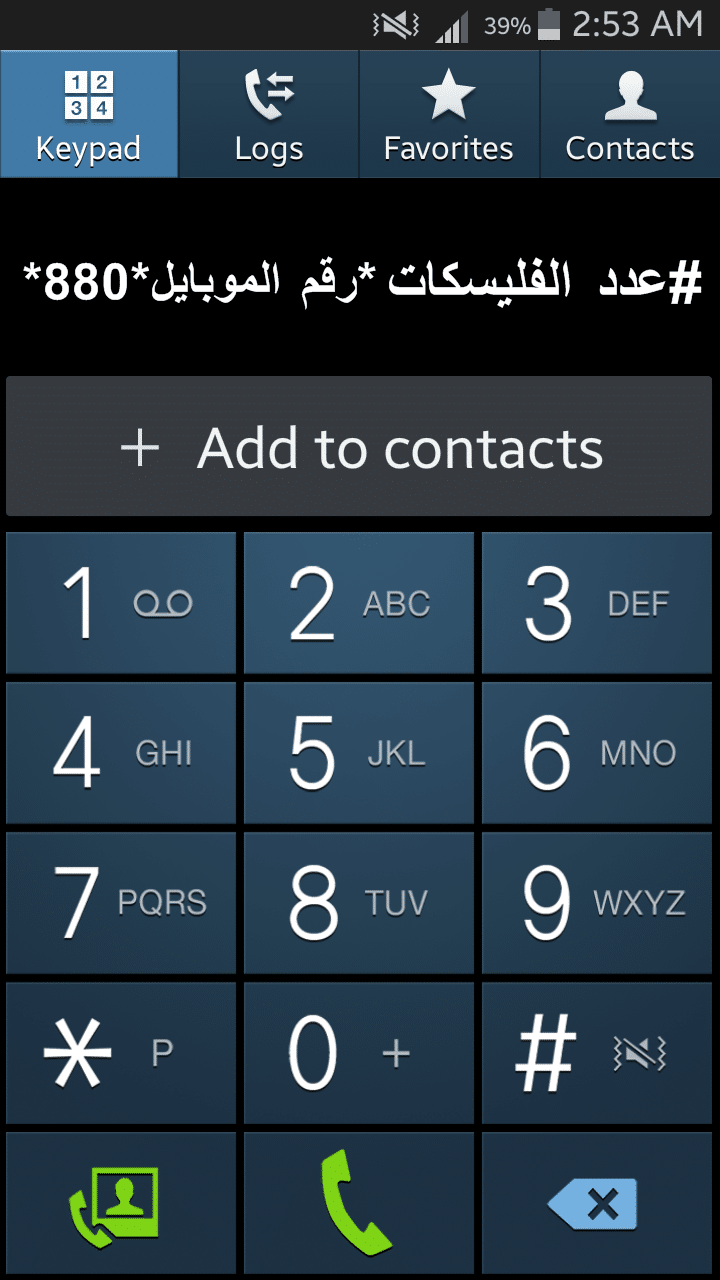Screen dimensions: 720x1280
Task: Enter digit 5 JKL
Action: 359,753
